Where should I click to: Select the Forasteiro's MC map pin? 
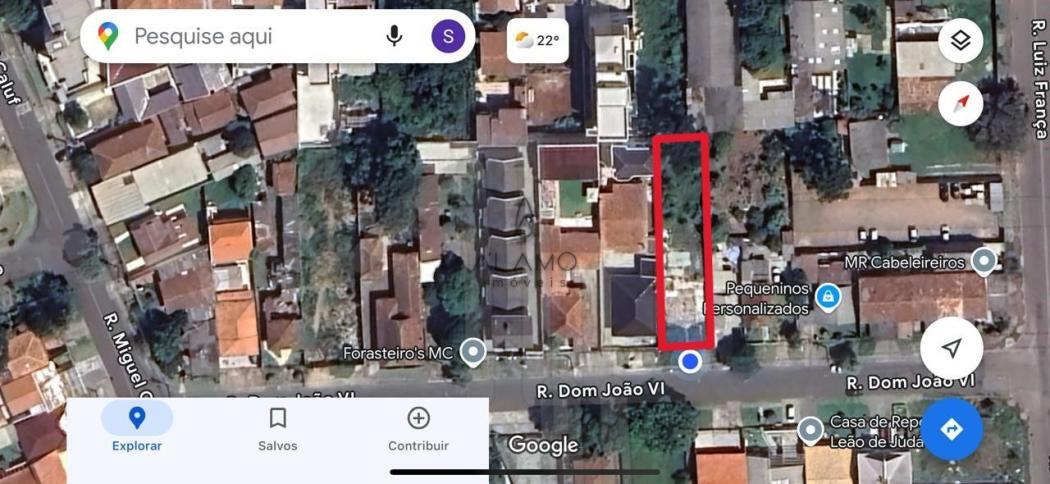point(473,352)
